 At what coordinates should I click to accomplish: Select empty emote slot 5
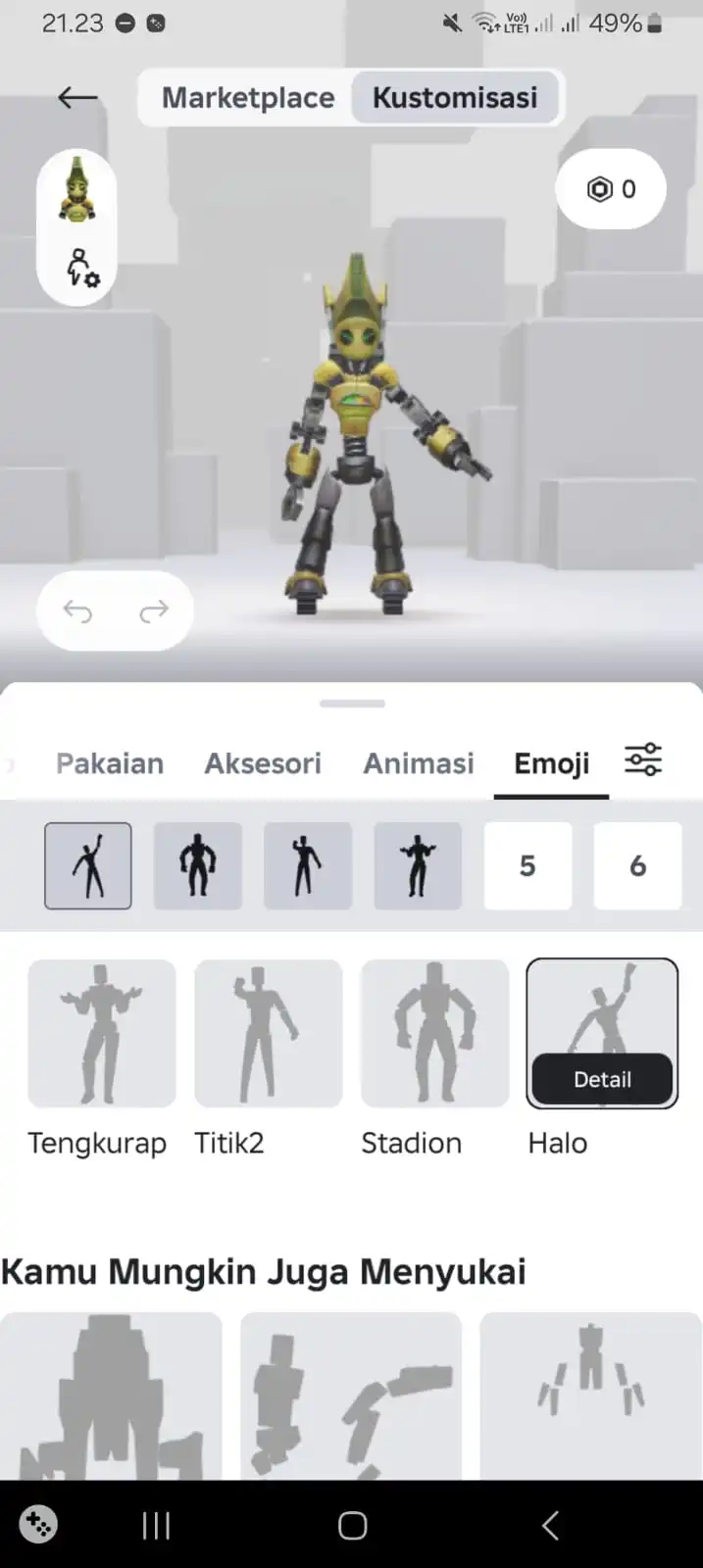click(x=527, y=866)
